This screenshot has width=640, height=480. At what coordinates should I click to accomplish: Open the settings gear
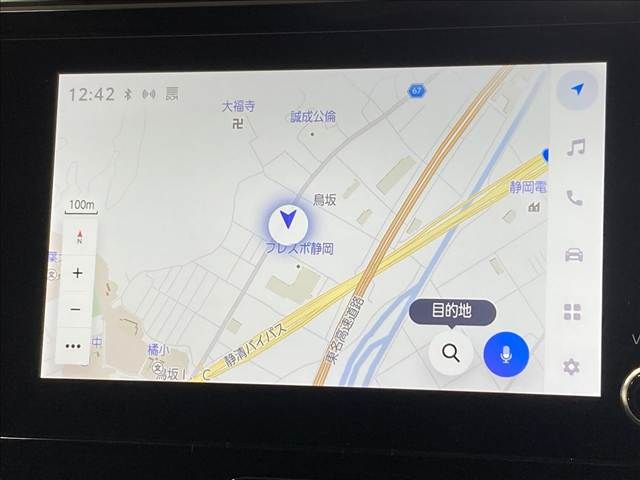click(571, 367)
